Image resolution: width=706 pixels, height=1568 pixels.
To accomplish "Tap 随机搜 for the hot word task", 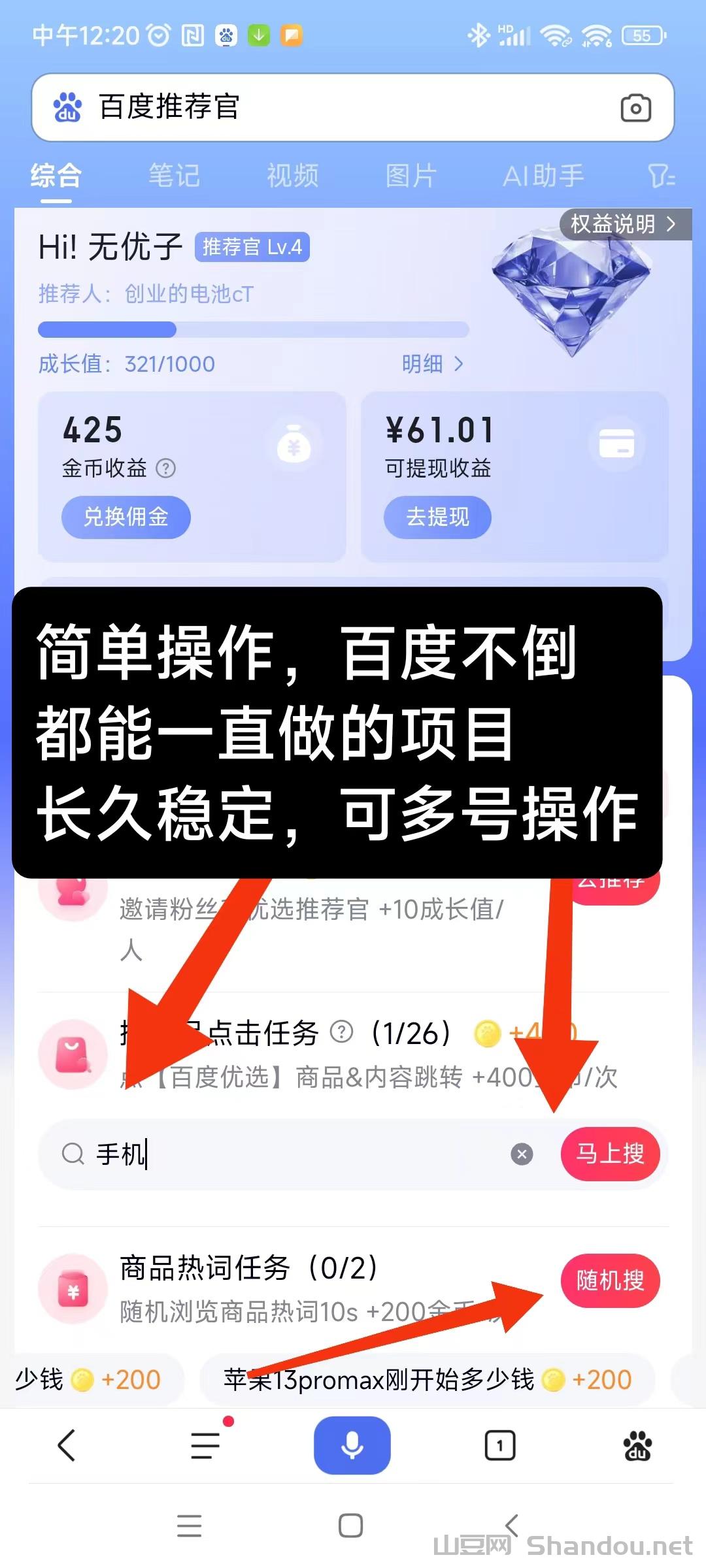I will pyautogui.click(x=610, y=1281).
